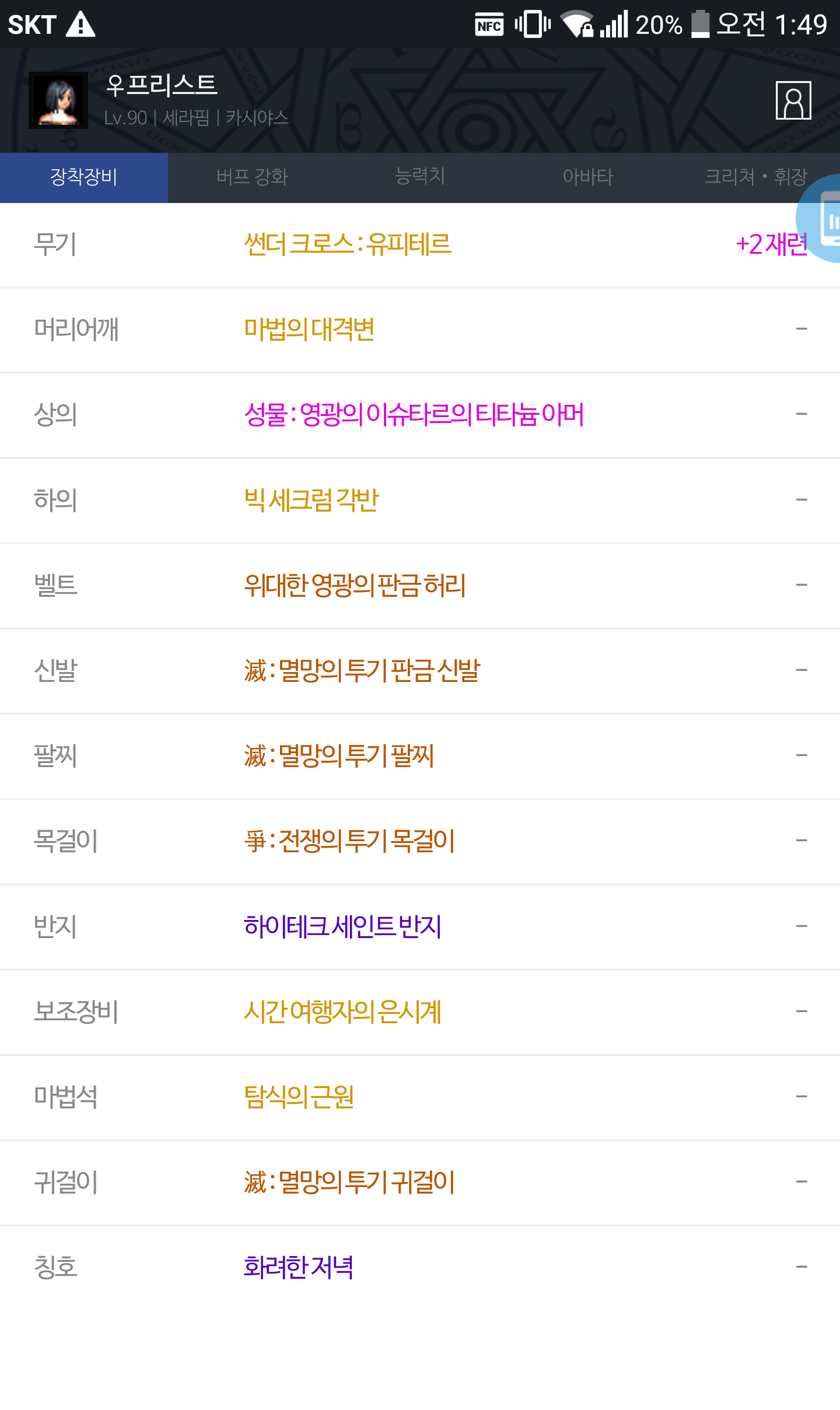Viewport: 840px width, 1410px height.
Task: View necklace 爭 : 전쟁의 투기 목걸이
Action: [x=349, y=841]
